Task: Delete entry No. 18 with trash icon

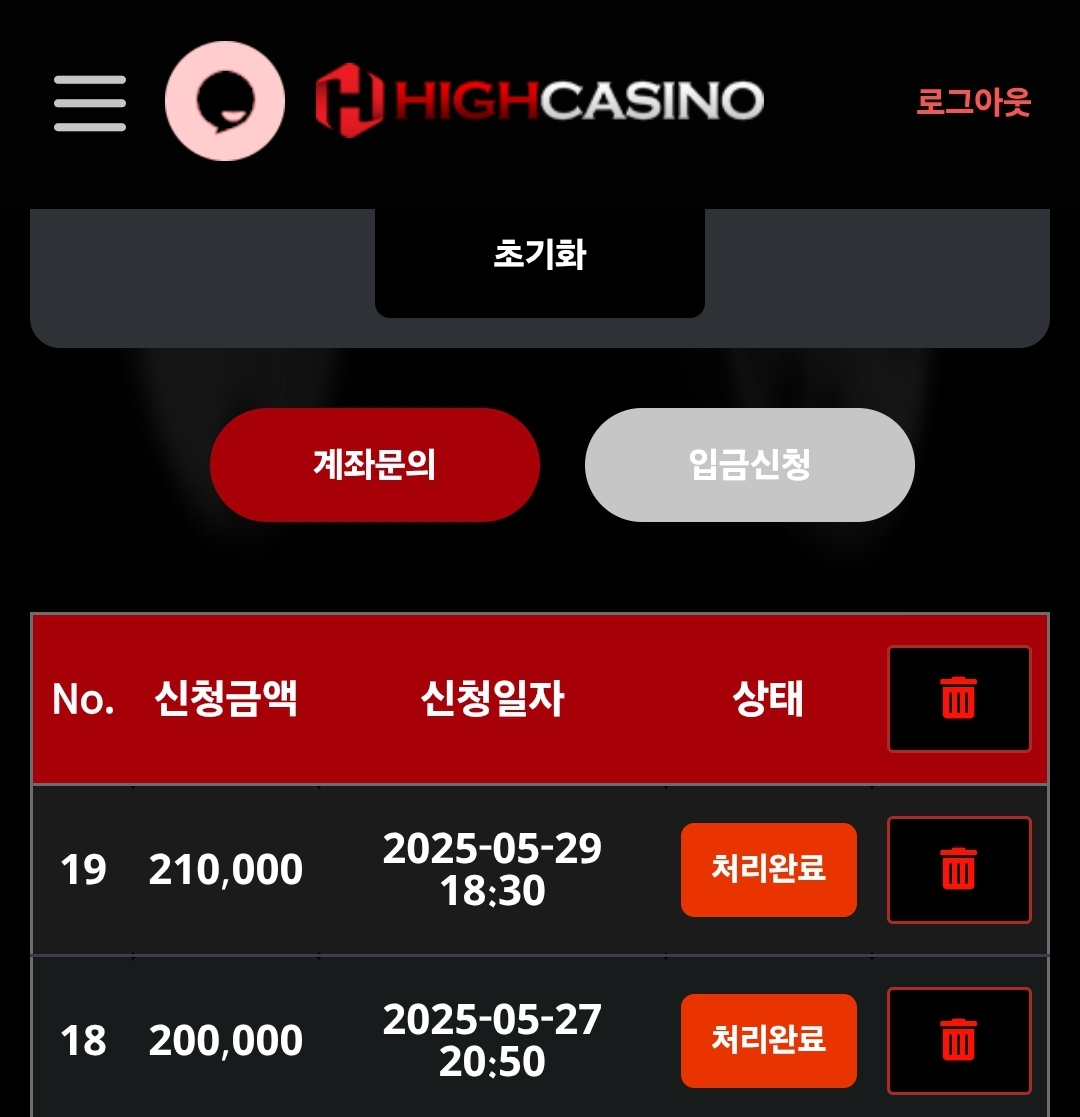Action: click(959, 1040)
